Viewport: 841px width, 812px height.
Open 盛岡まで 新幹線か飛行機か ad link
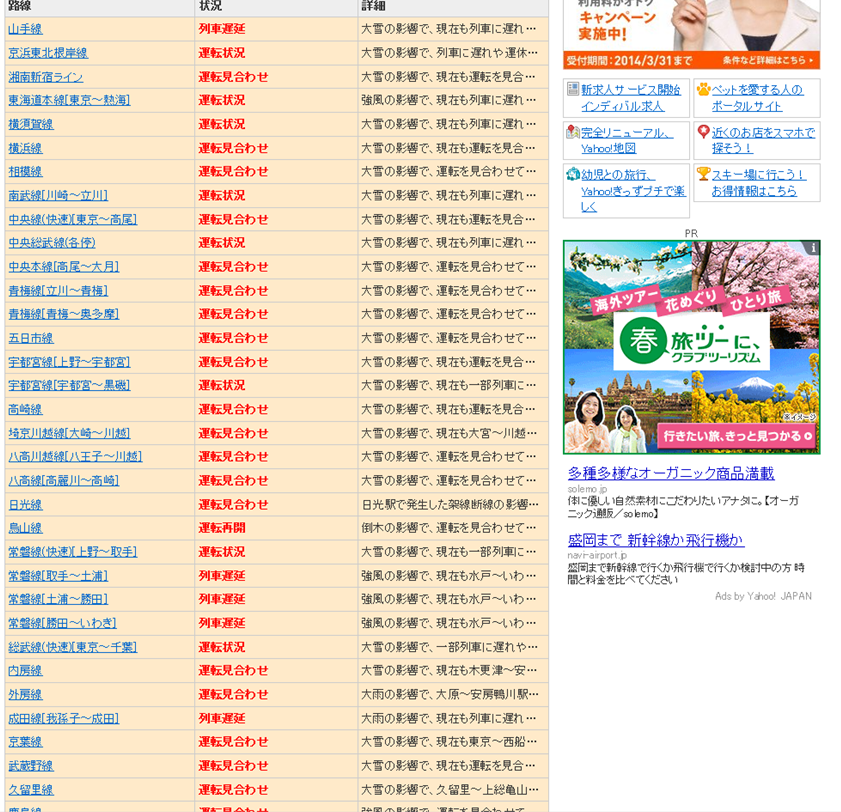point(655,540)
